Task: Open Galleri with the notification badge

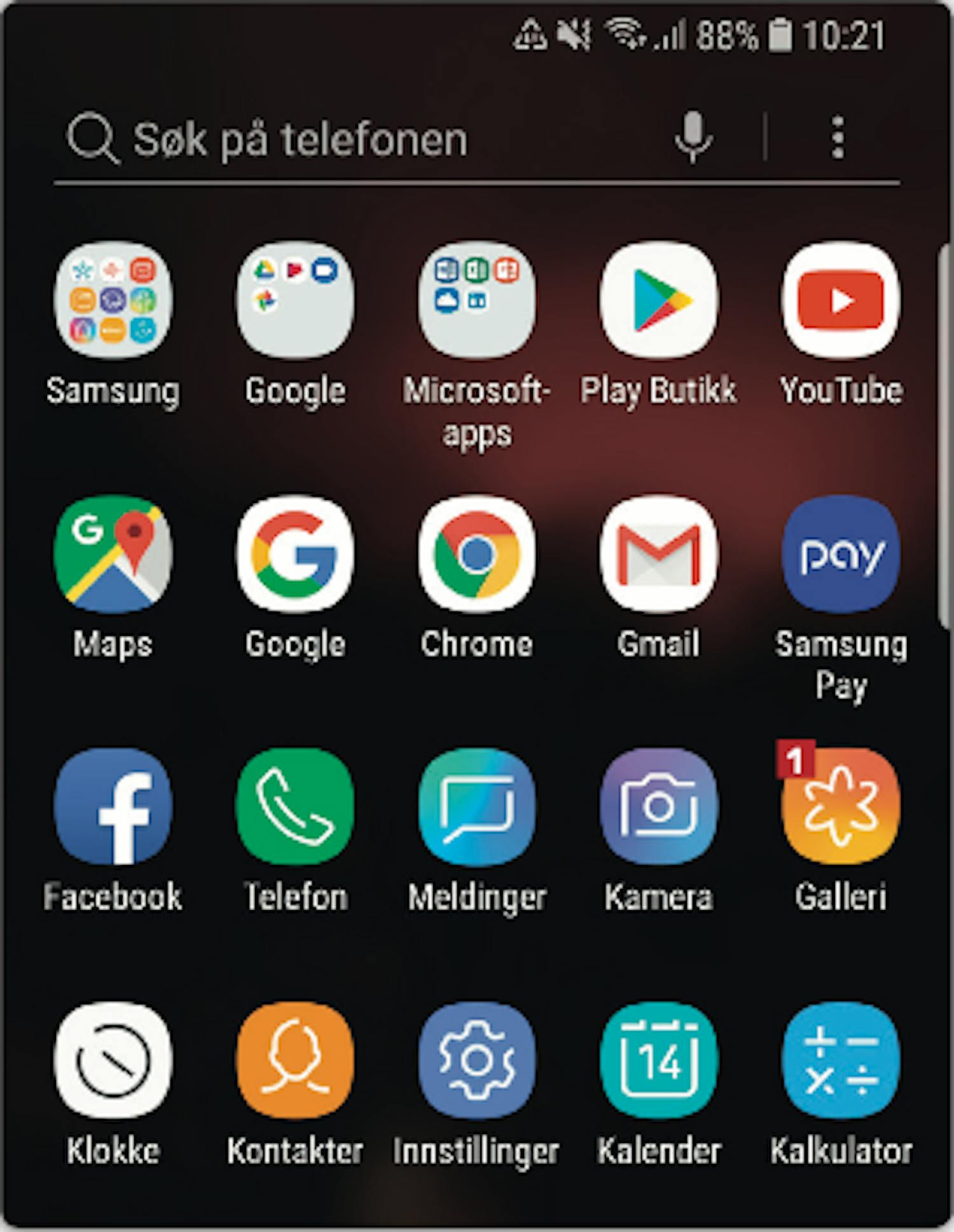Action: click(840, 806)
